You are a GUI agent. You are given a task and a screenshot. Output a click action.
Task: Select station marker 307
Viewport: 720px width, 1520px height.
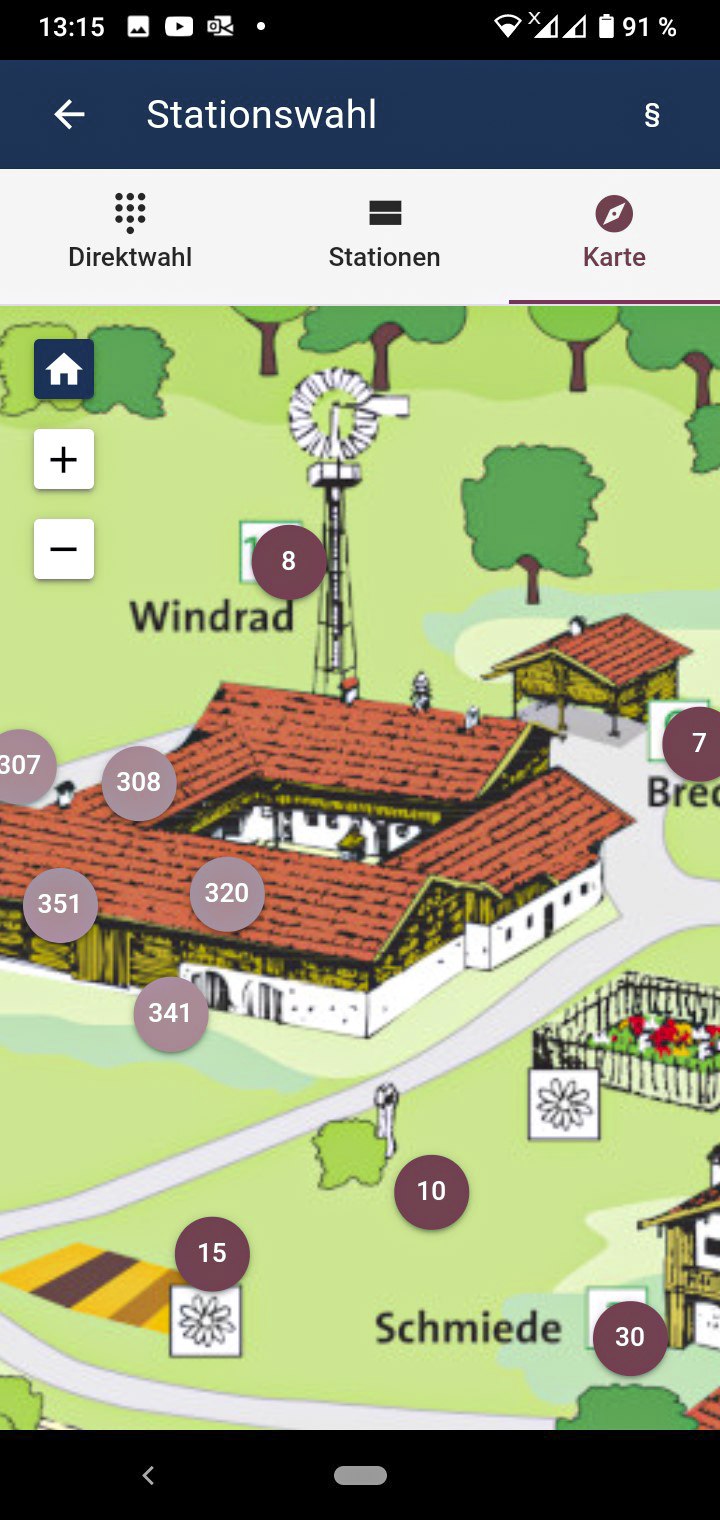(22, 766)
